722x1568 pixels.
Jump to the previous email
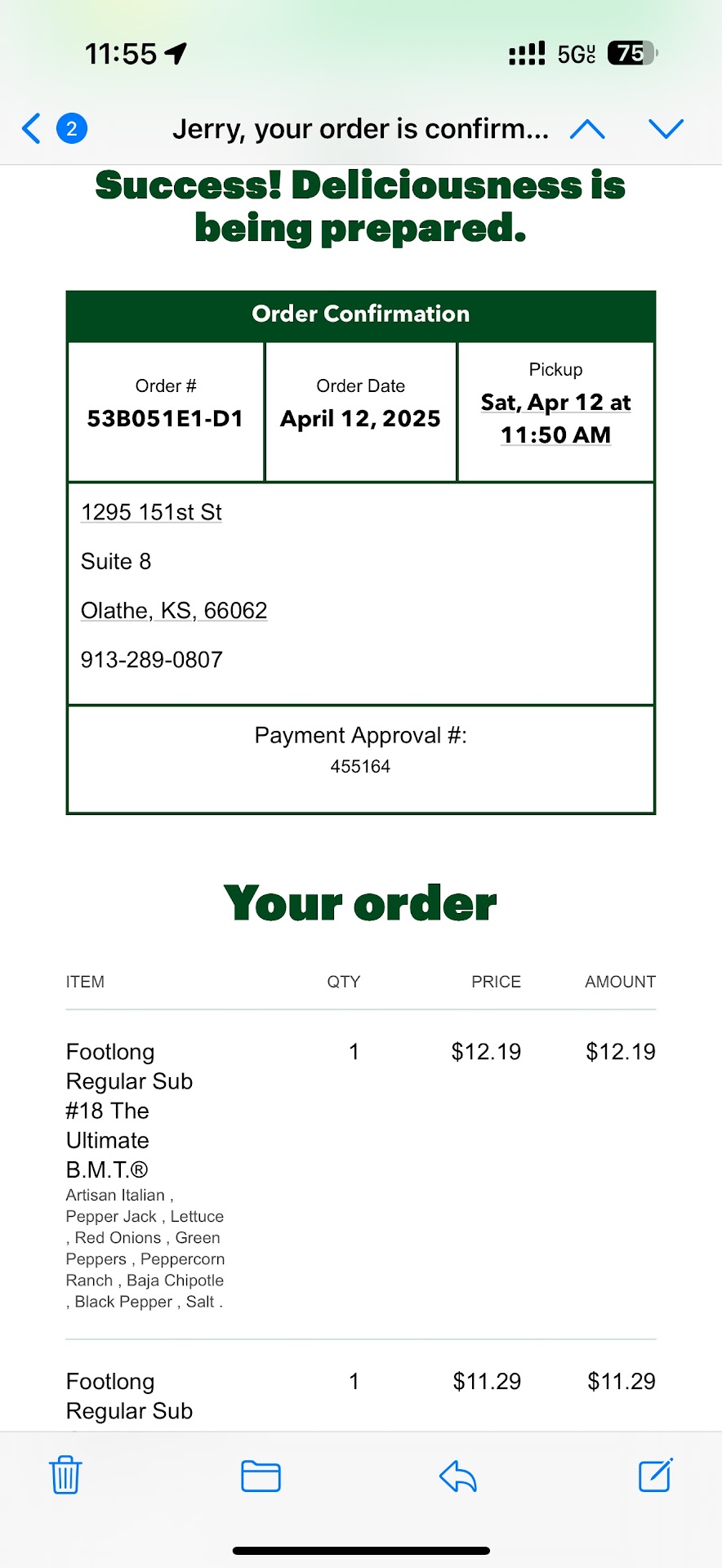[x=587, y=129]
